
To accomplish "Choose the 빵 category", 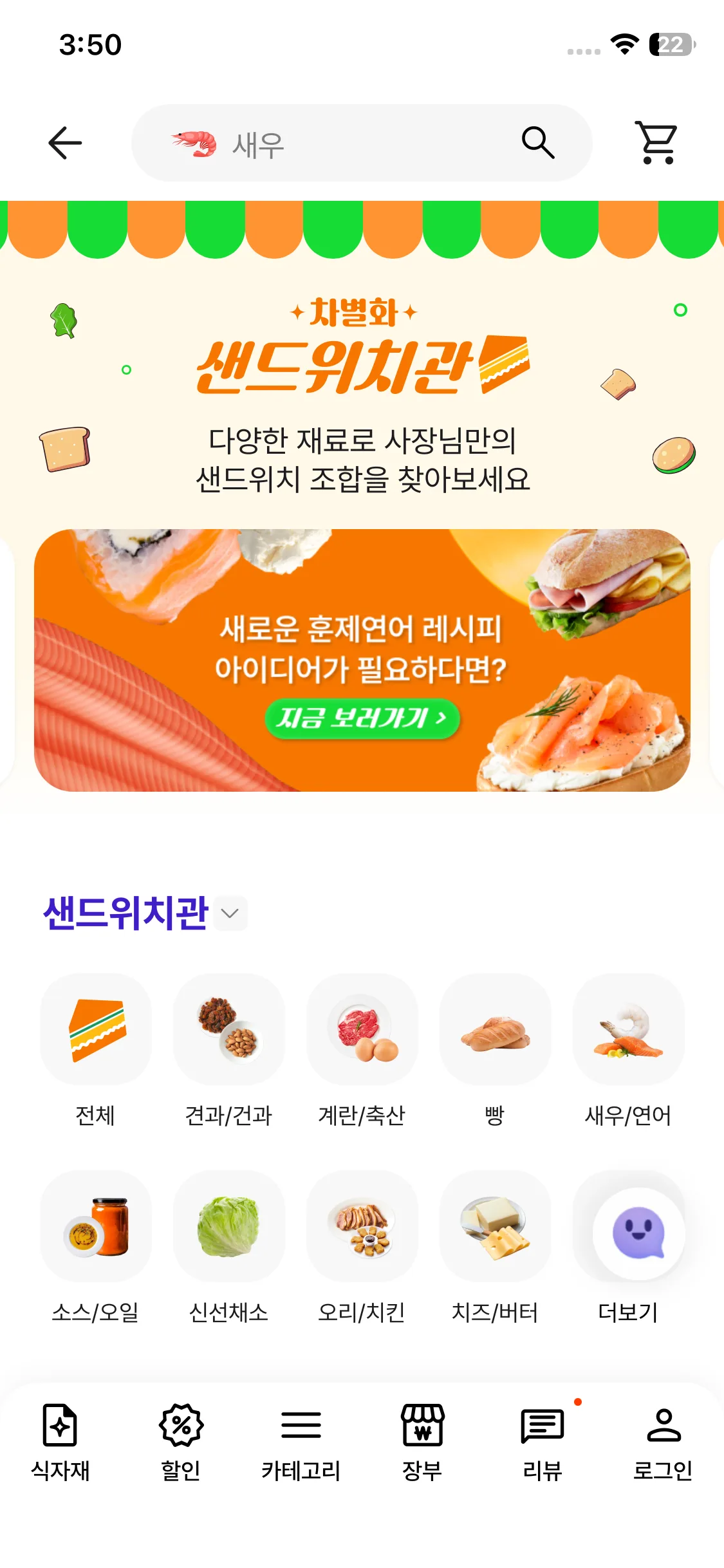I will click(x=495, y=1030).
